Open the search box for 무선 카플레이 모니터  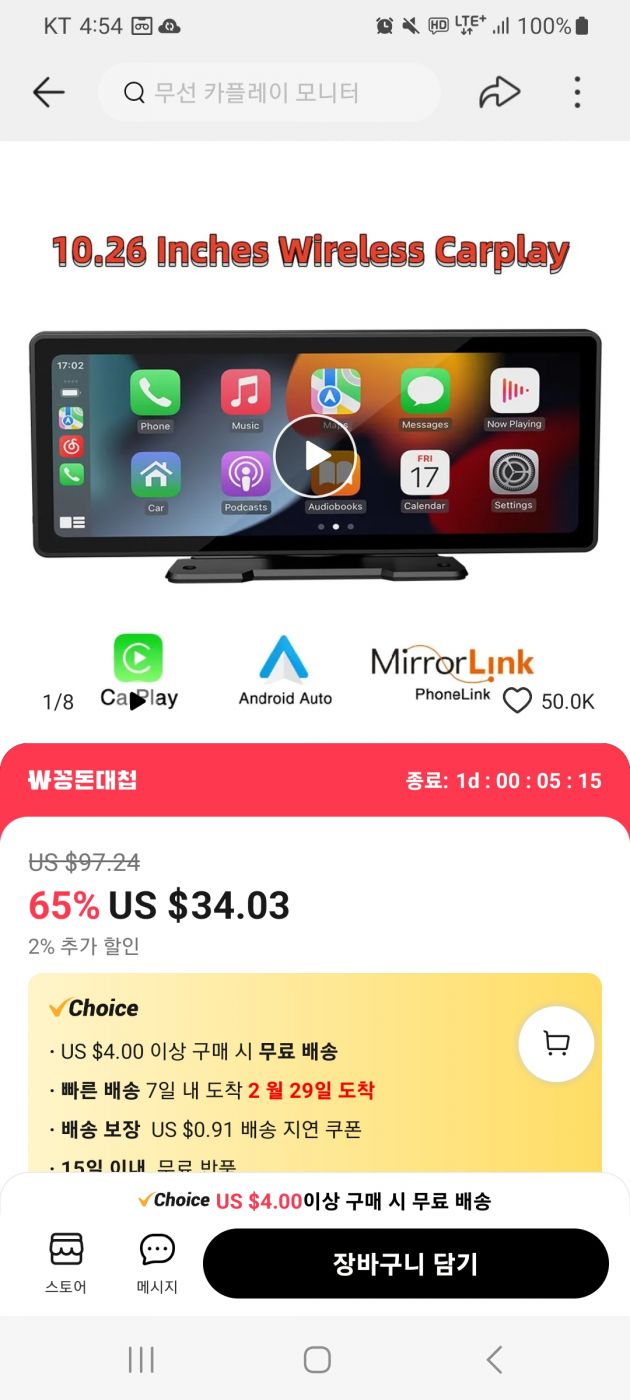click(268, 93)
